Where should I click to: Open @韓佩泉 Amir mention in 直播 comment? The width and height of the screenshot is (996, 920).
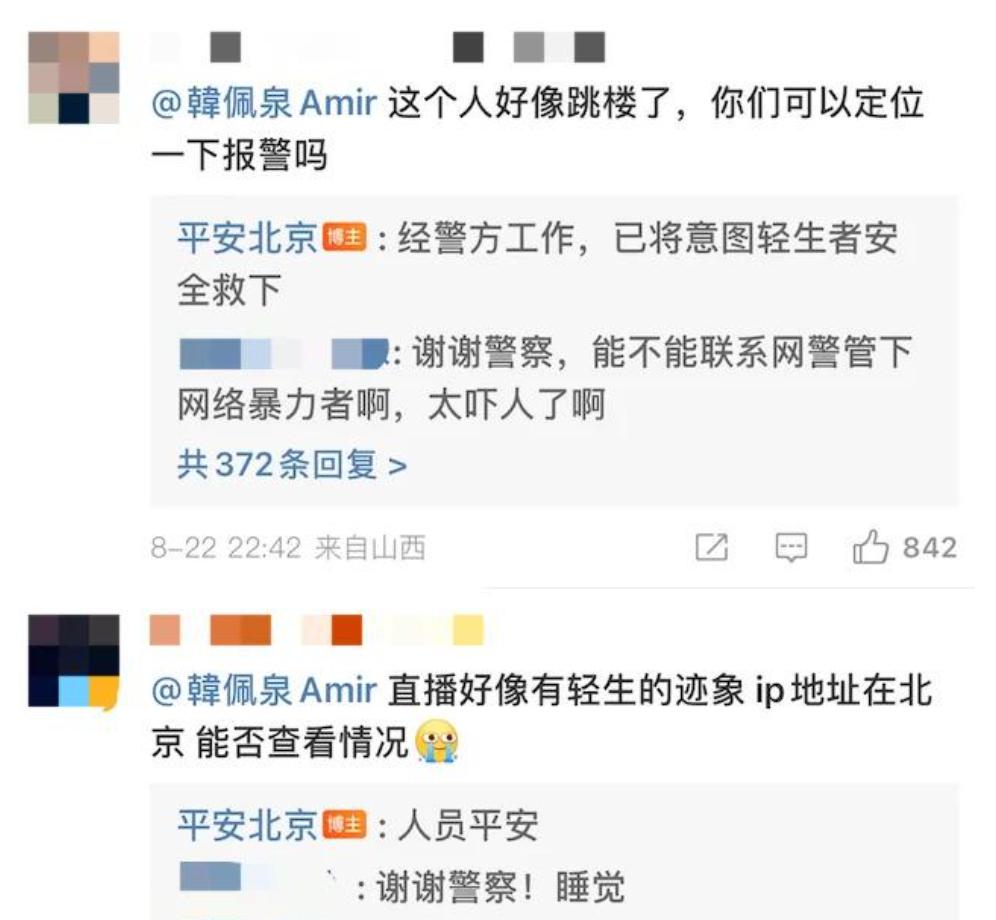[263, 690]
